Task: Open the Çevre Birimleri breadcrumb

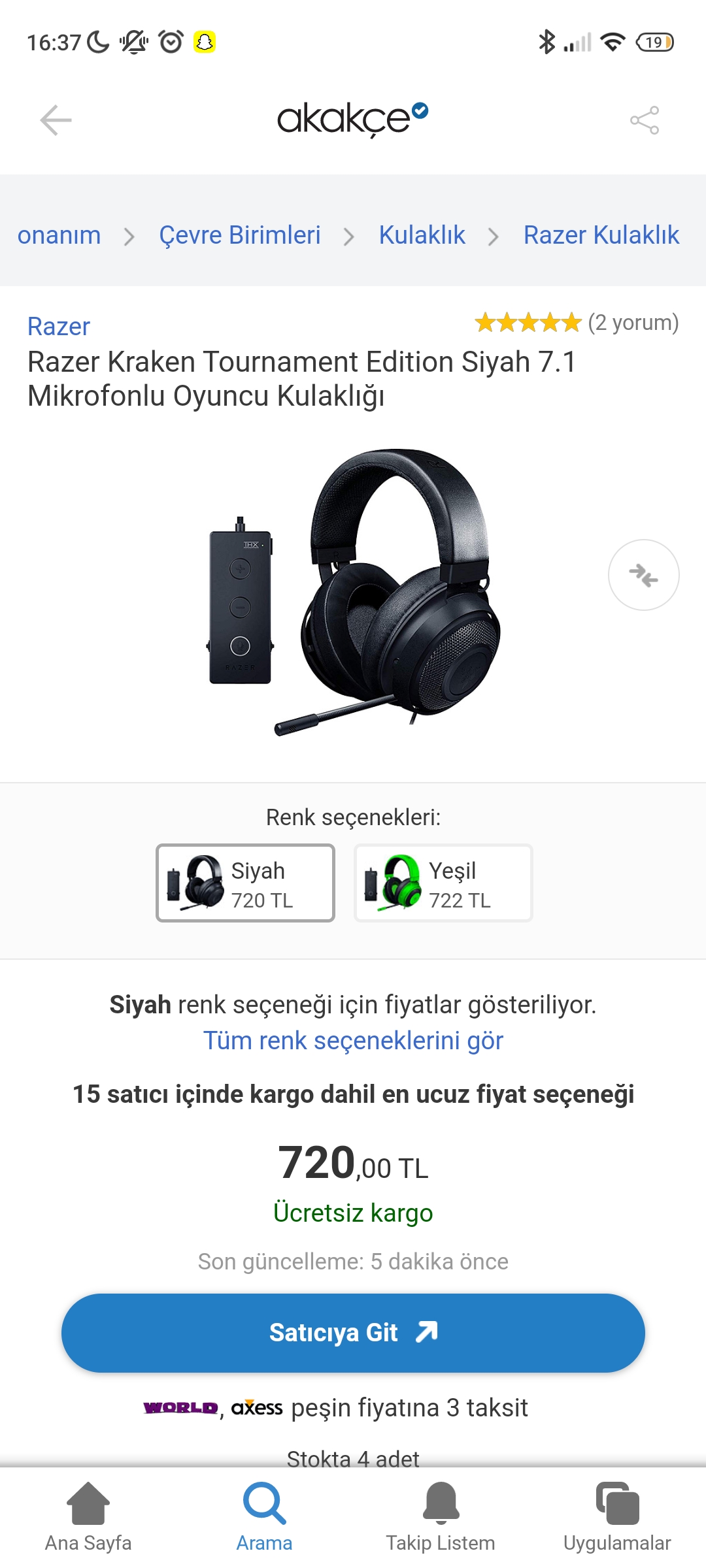Action: tap(239, 235)
